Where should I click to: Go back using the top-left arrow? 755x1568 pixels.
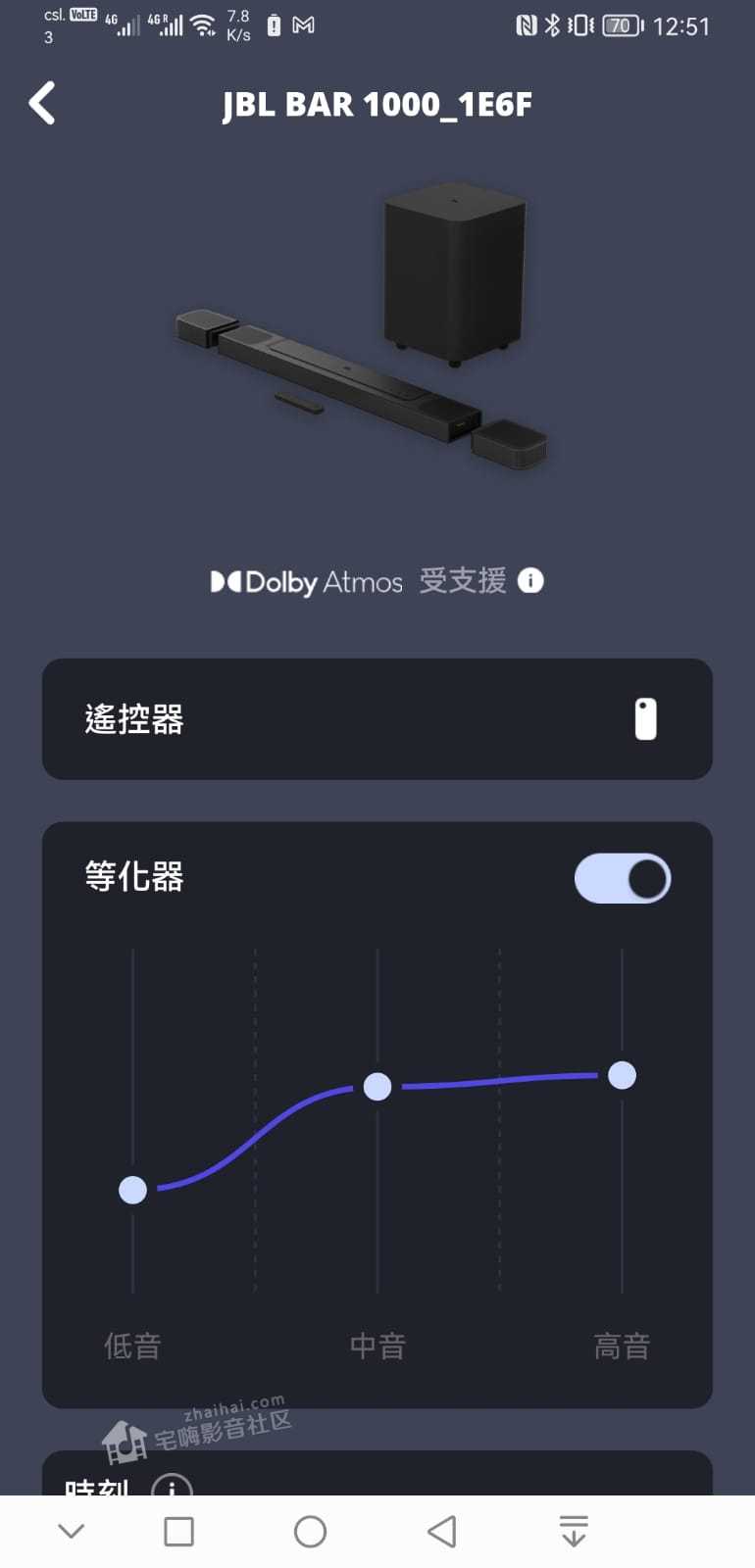coord(42,103)
